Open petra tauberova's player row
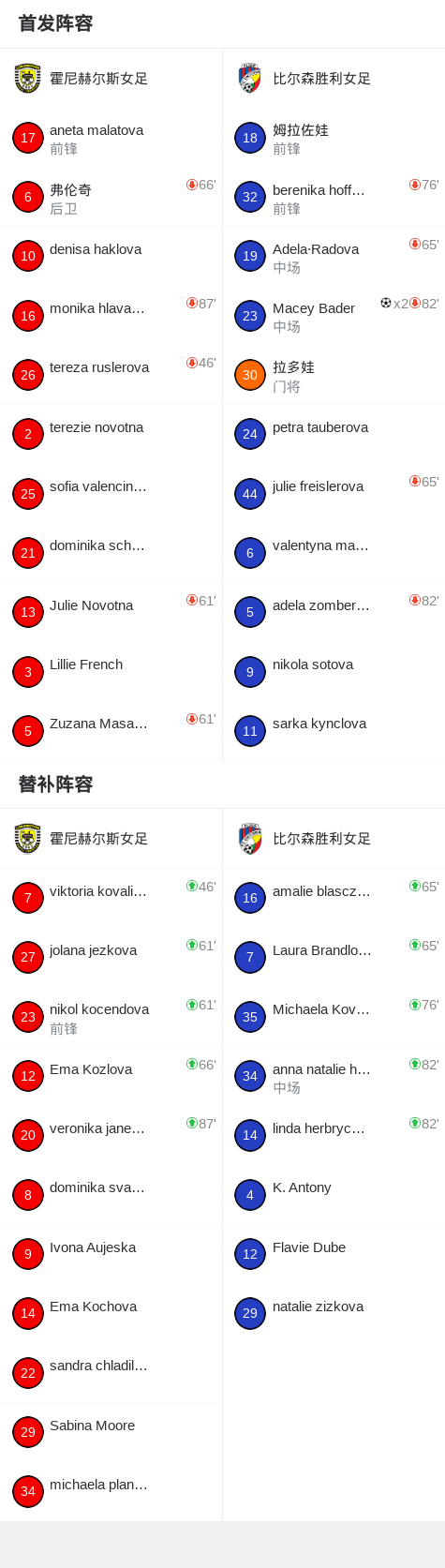Viewport: 445px width, 1568px height. click(x=334, y=435)
